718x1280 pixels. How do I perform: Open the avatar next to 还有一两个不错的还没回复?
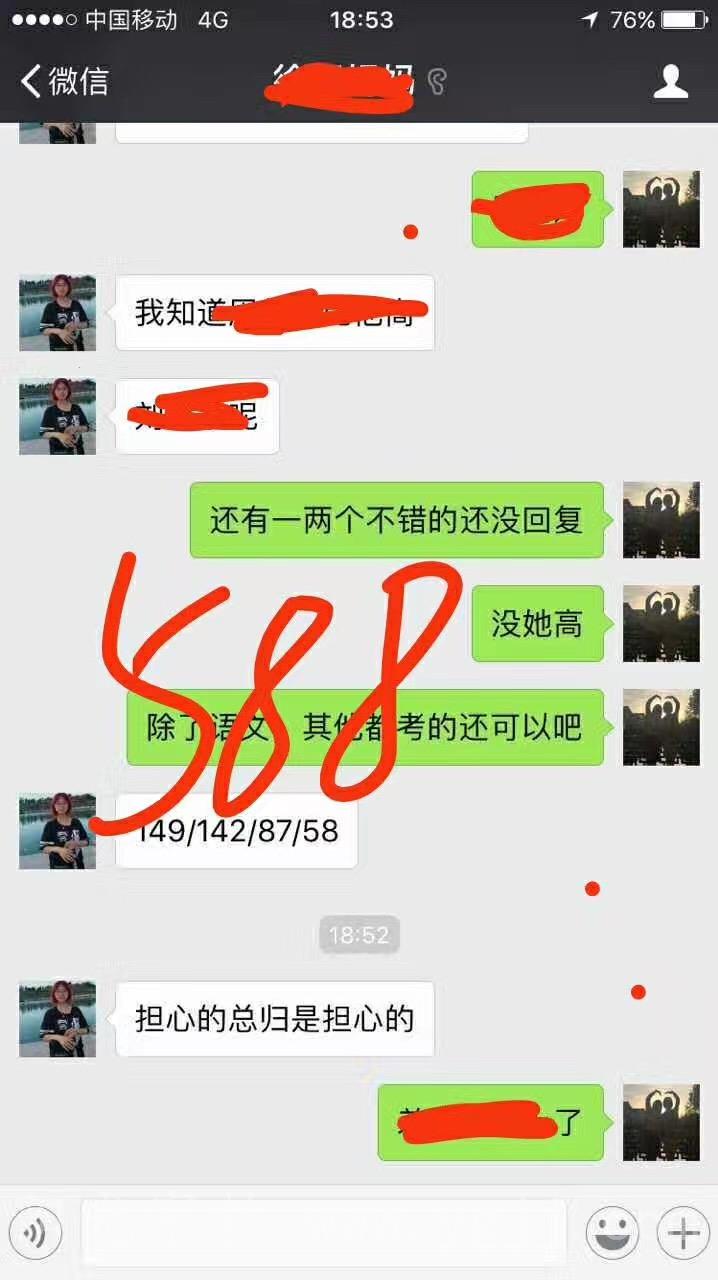click(x=661, y=519)
